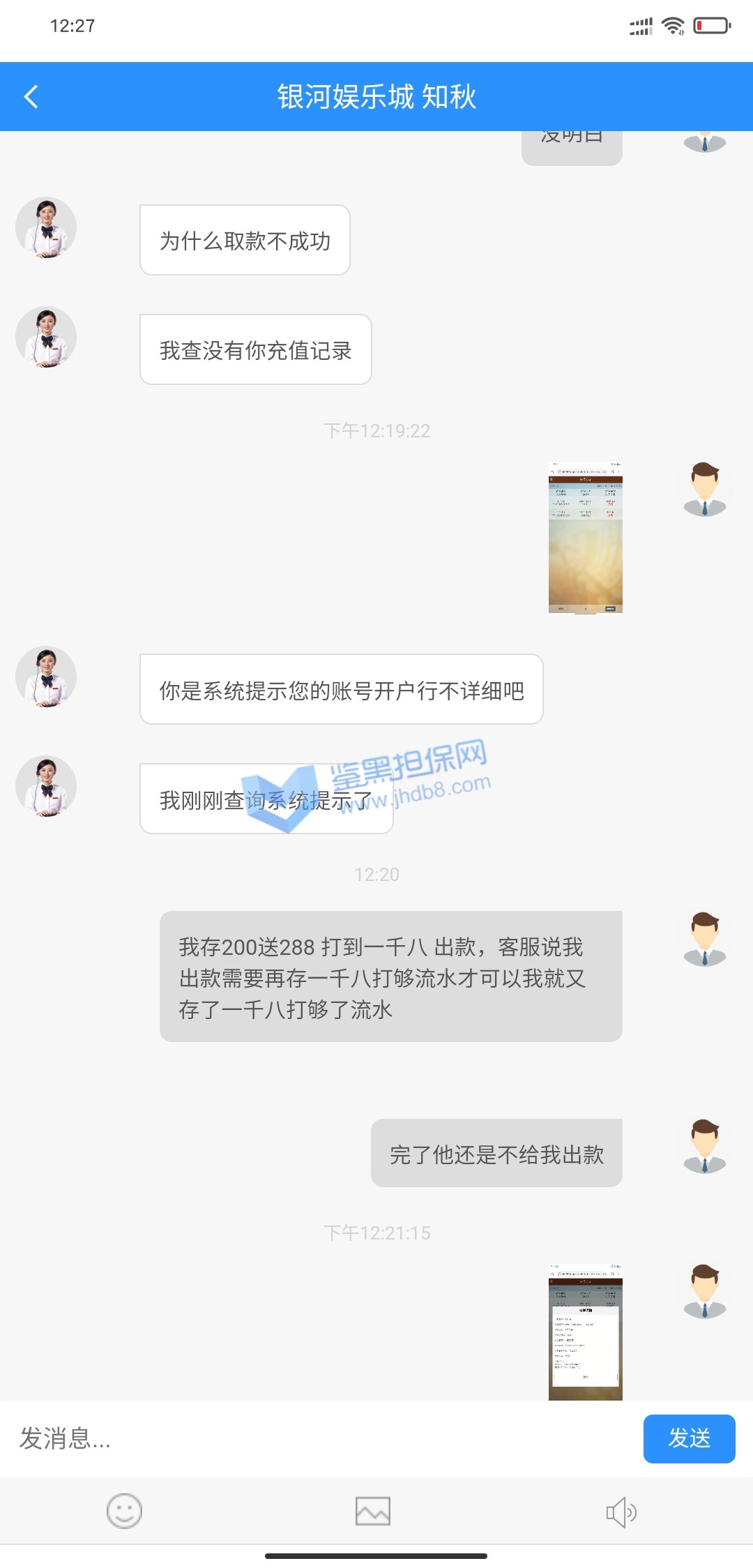
Task: Open the screenshot sent at 下午12:19:22
Action: click(585, 537)
